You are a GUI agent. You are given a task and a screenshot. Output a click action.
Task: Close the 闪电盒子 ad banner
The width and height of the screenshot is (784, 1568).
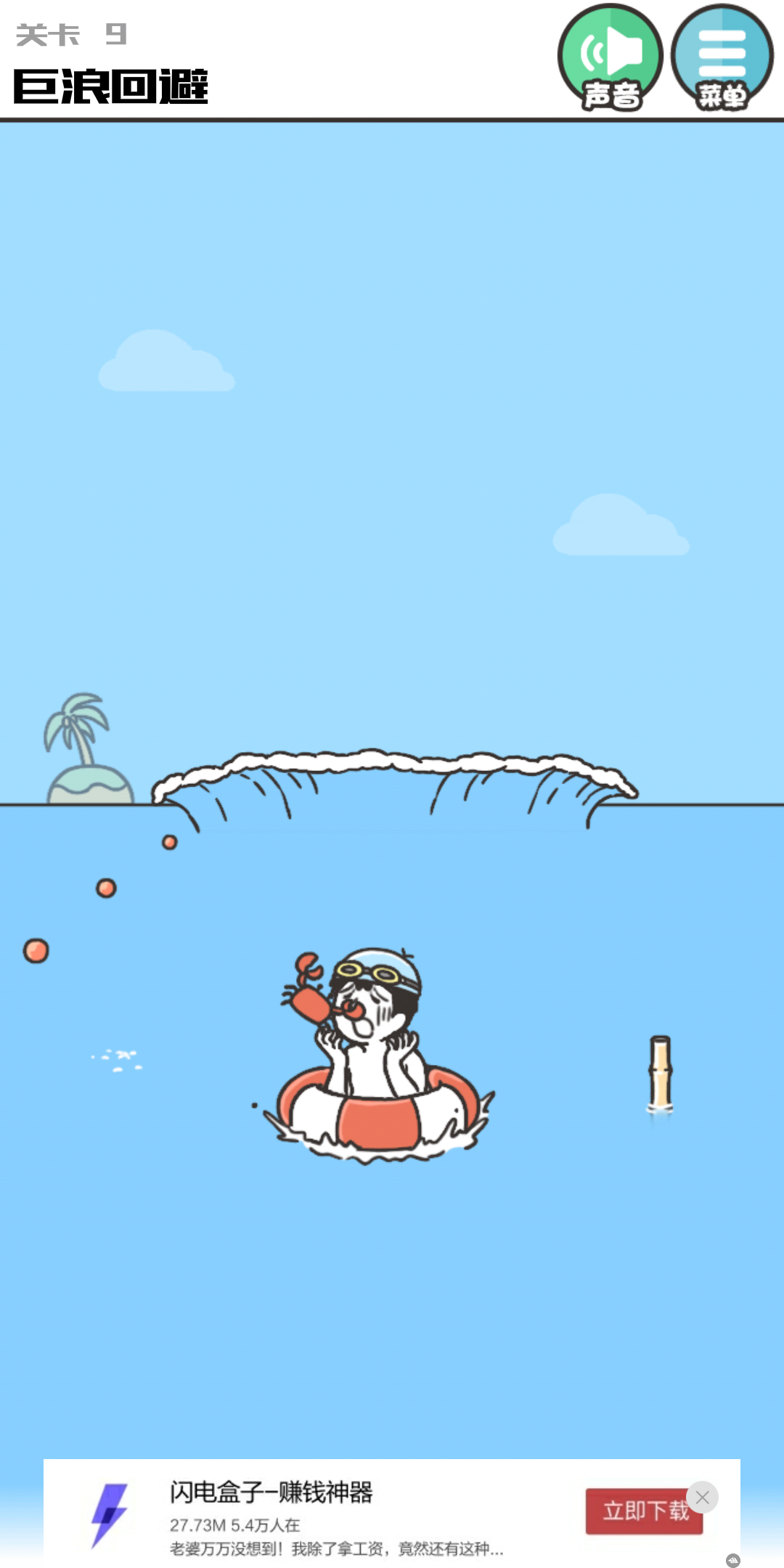click(x=702, y=1497)
